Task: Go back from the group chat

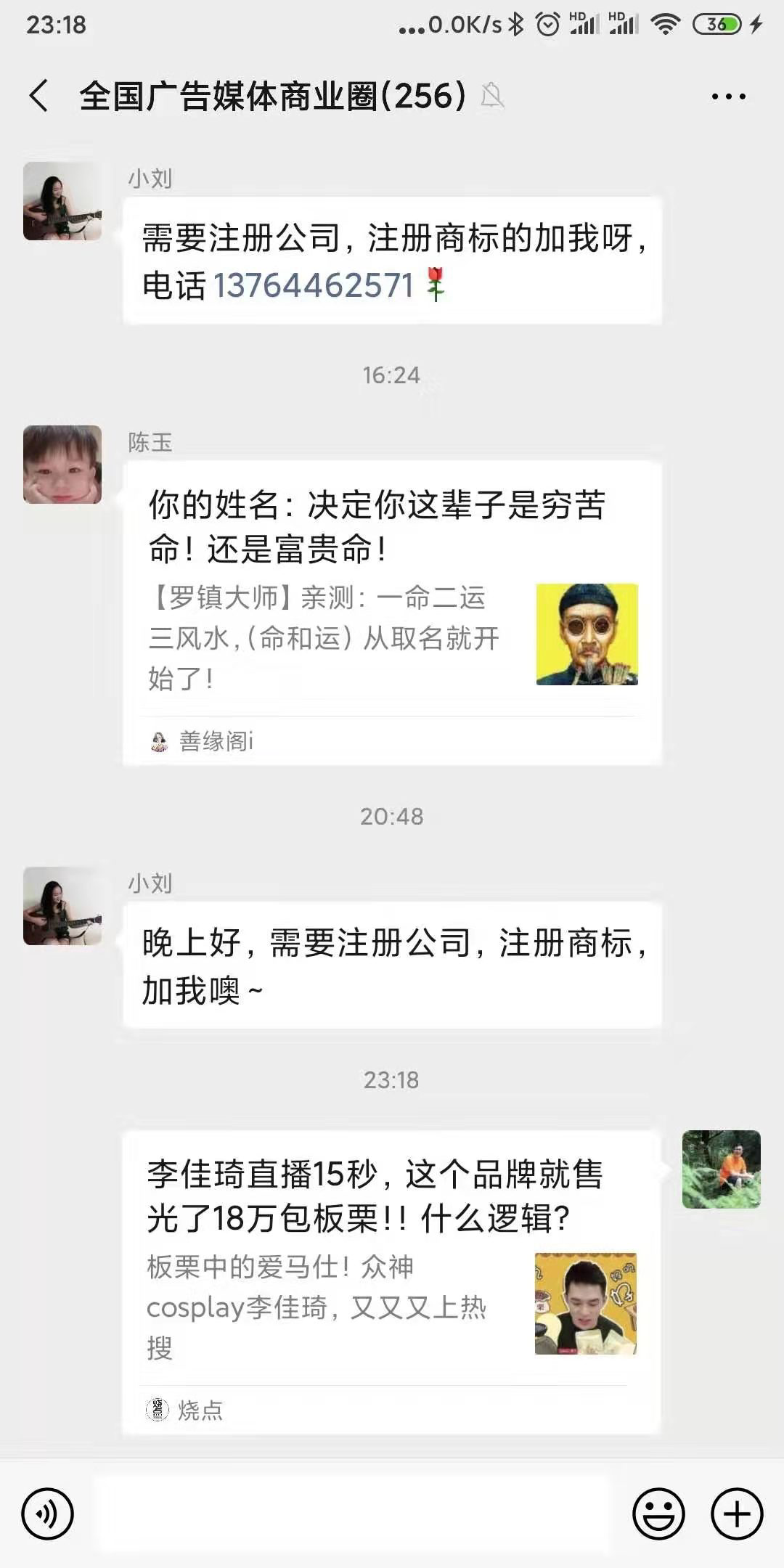Action: [x=39, y=96]
